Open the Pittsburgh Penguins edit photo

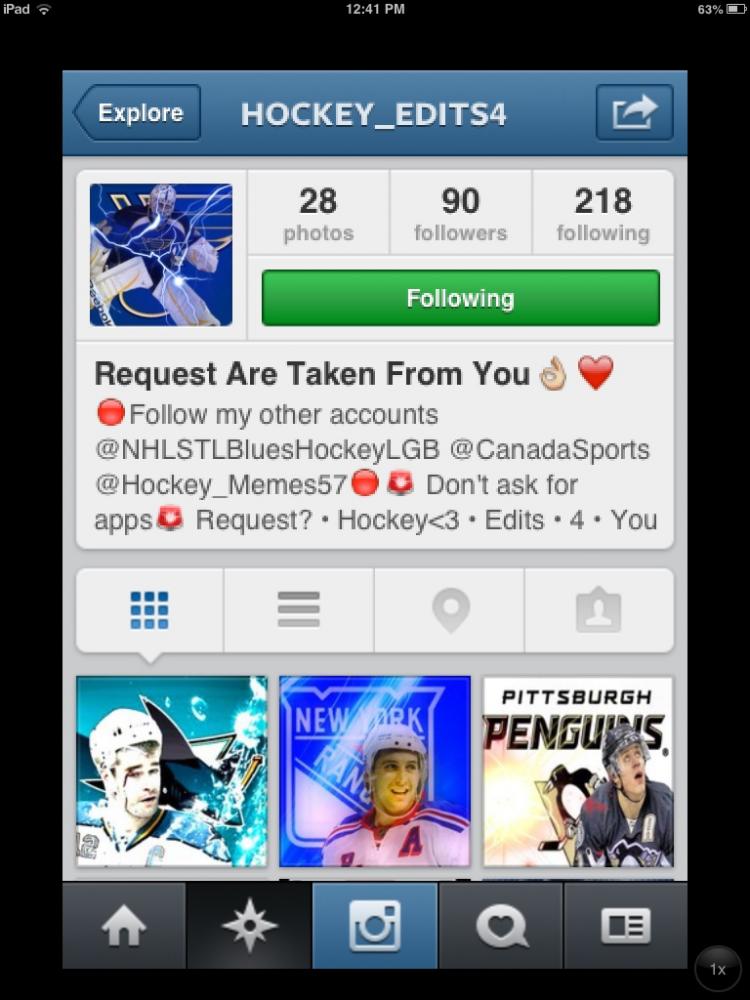point(578,771)
